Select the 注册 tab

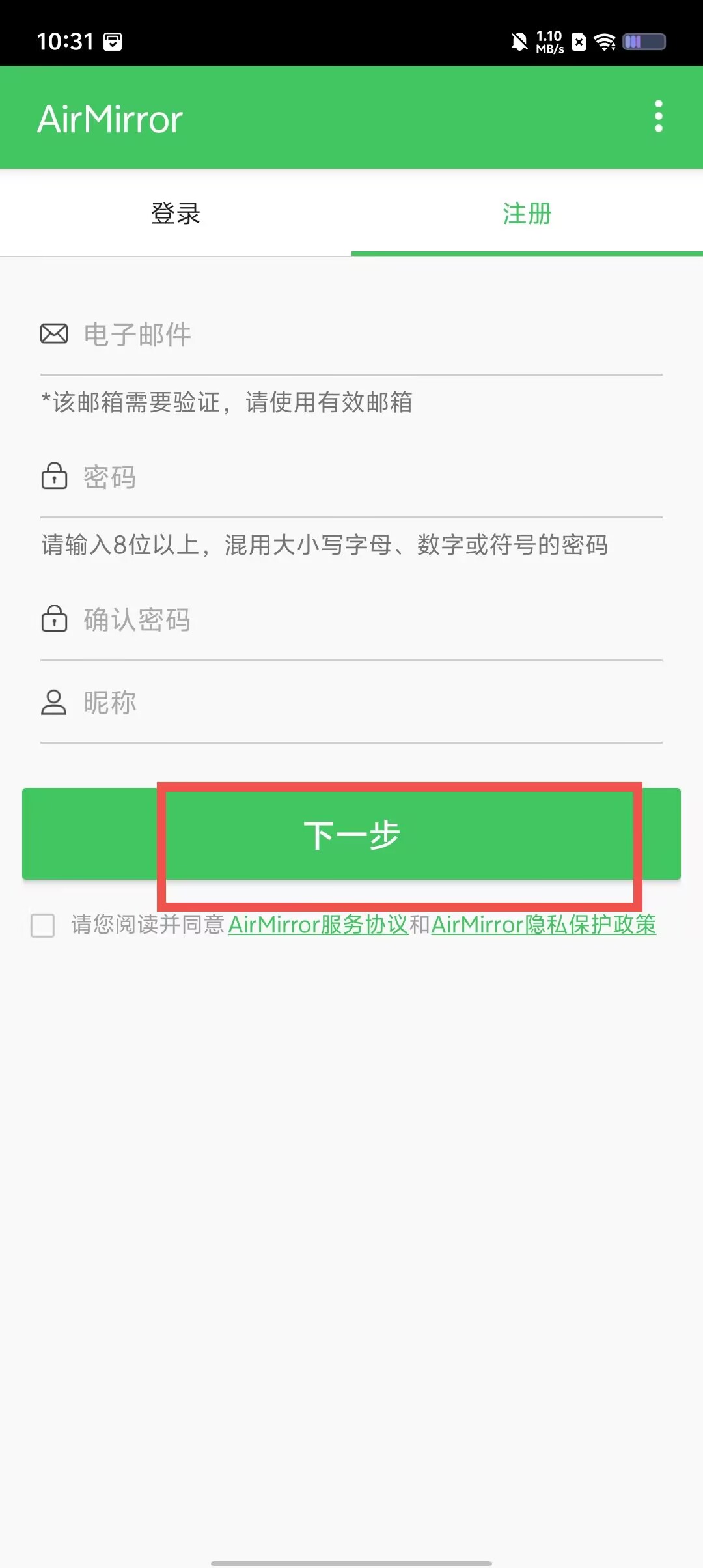coord(527,213)
